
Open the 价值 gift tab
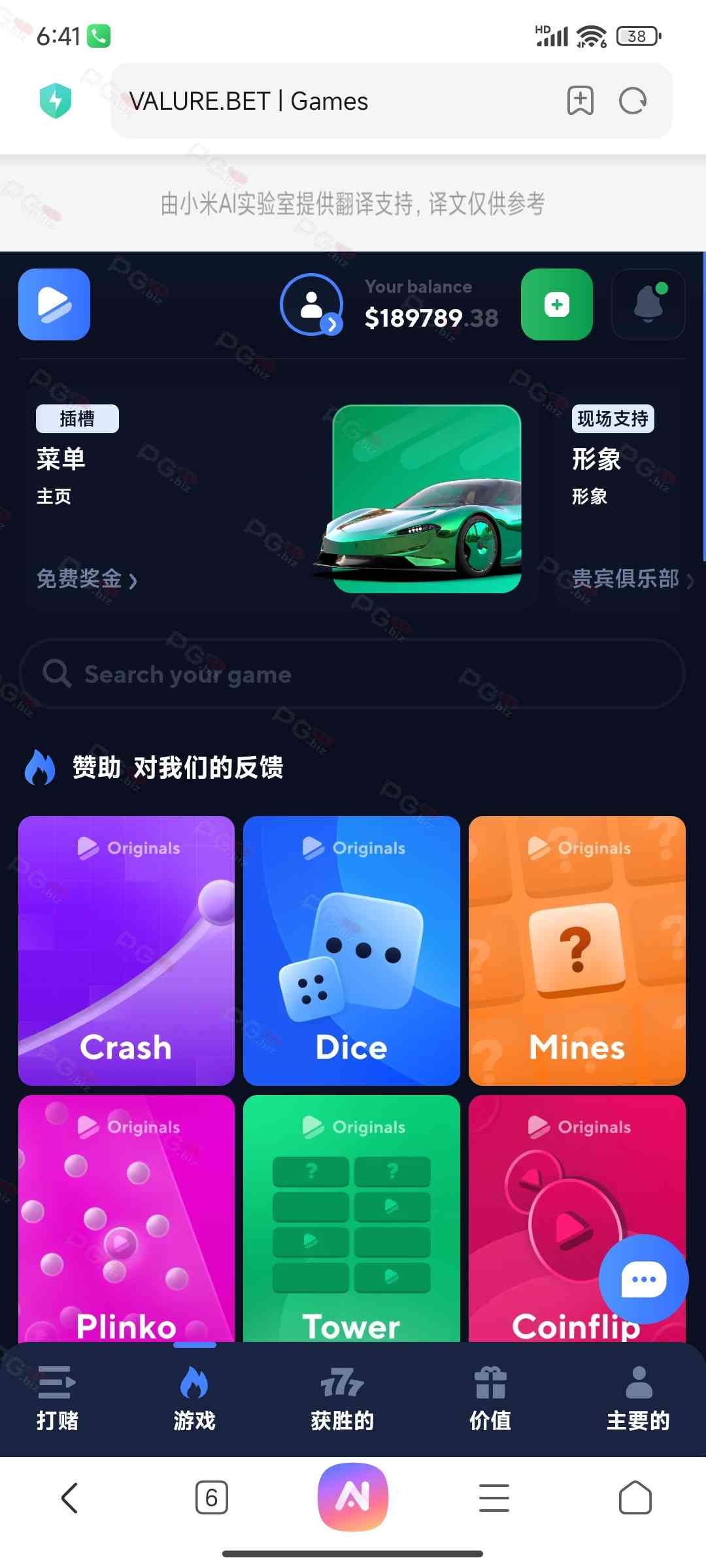pyautogui.click(x=490, y=1398)
